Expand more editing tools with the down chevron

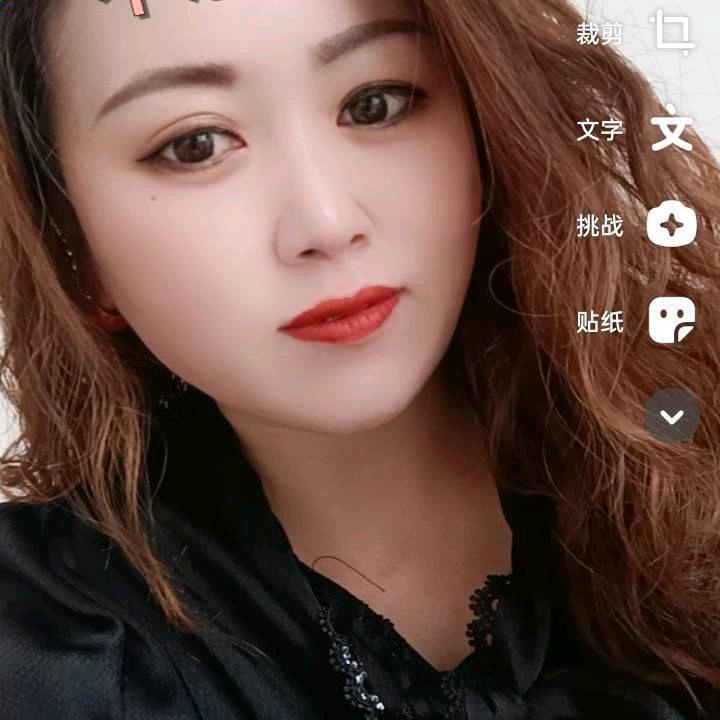click(x=671, y=416)
